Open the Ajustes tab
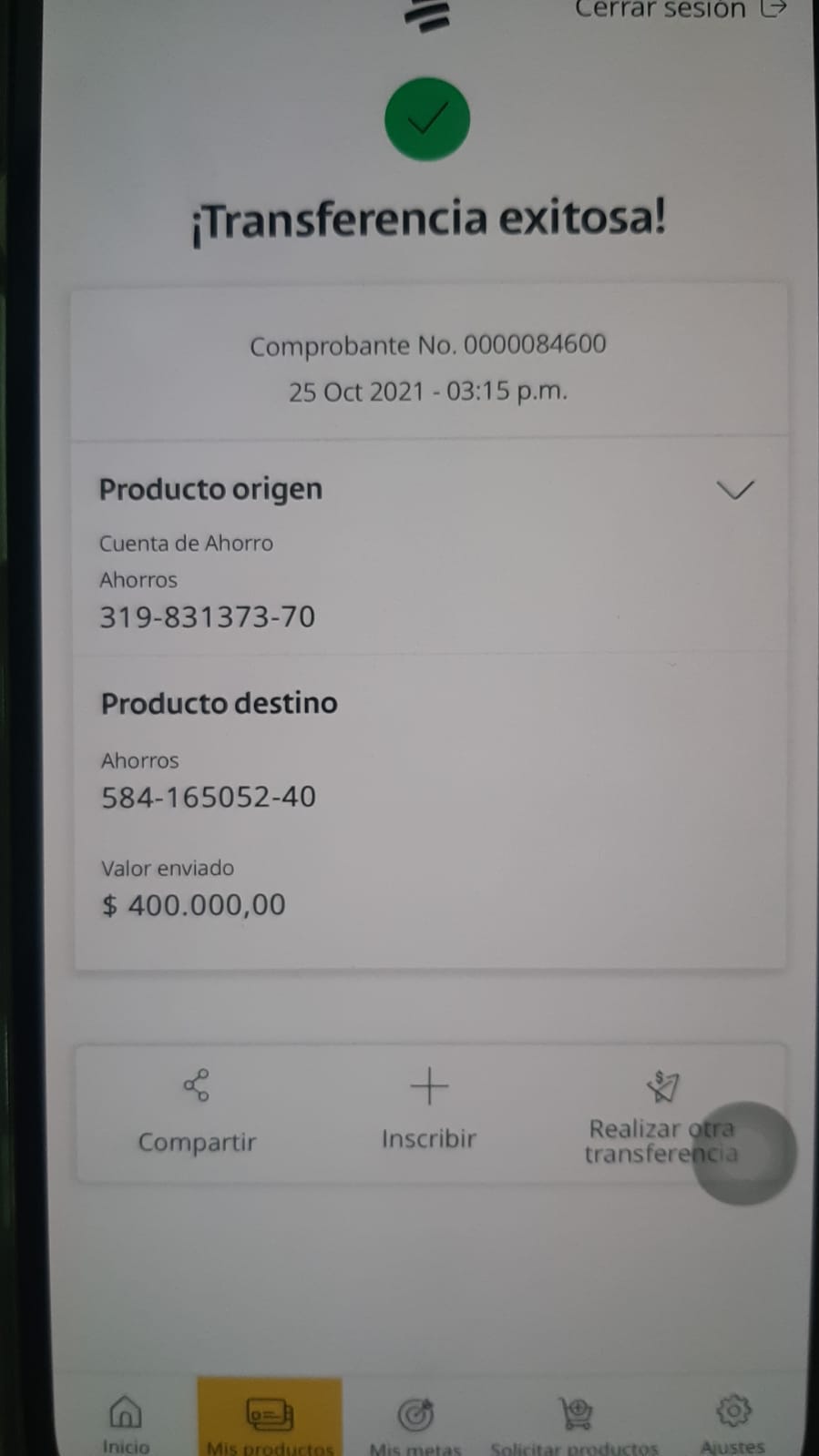This screenshot has height=1456, width=819. point(732,1422)
